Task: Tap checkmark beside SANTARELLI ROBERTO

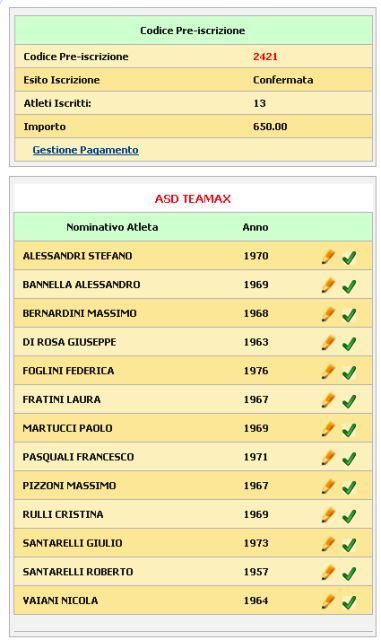Action: 349,573
